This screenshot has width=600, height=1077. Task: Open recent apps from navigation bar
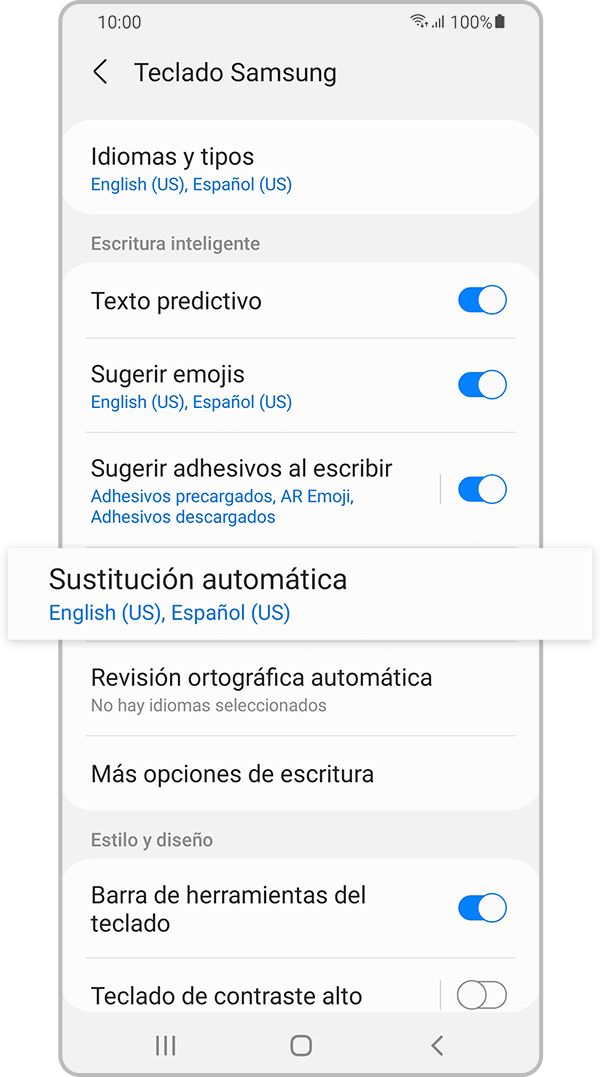[165, 1045]
